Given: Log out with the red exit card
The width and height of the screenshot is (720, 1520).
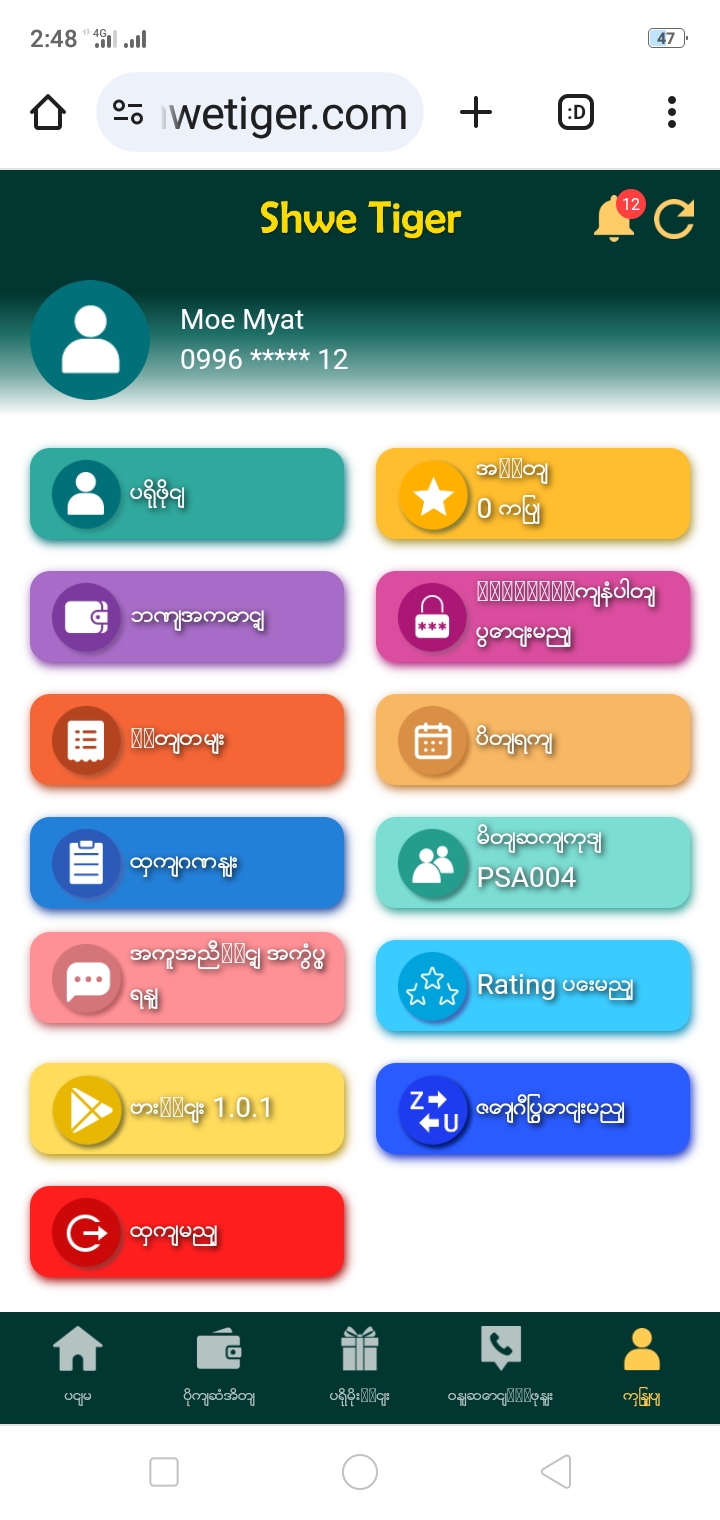Looking at the screenshot, I should 187,1232.
